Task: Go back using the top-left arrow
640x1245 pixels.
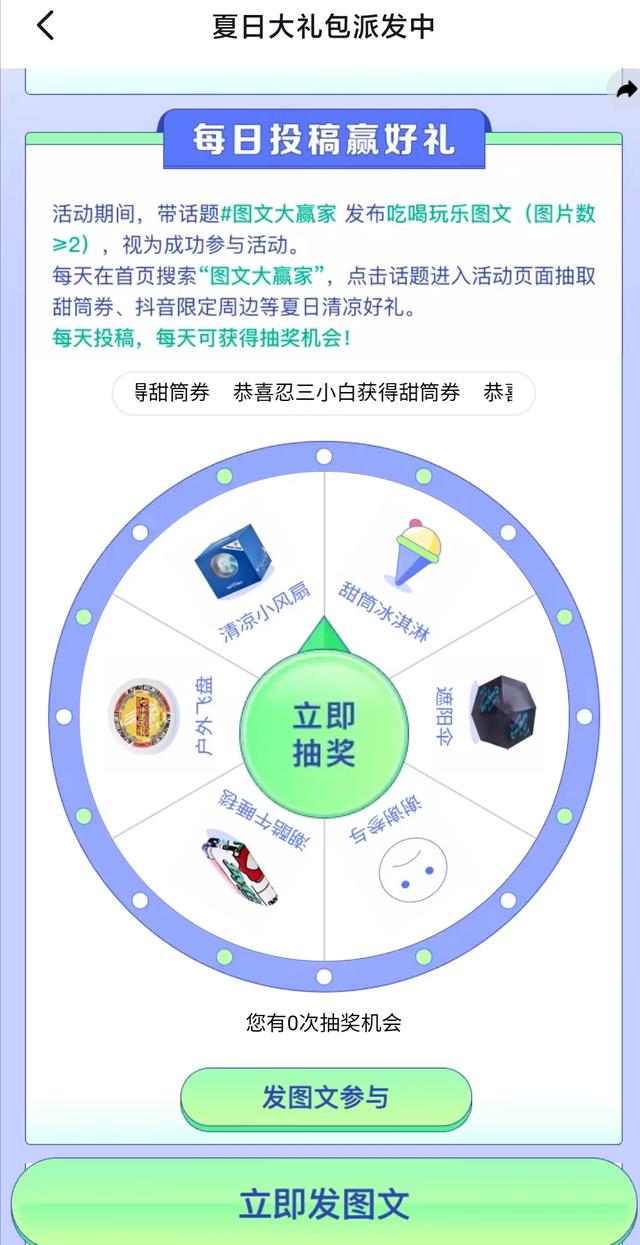Action: pos(45,26)
